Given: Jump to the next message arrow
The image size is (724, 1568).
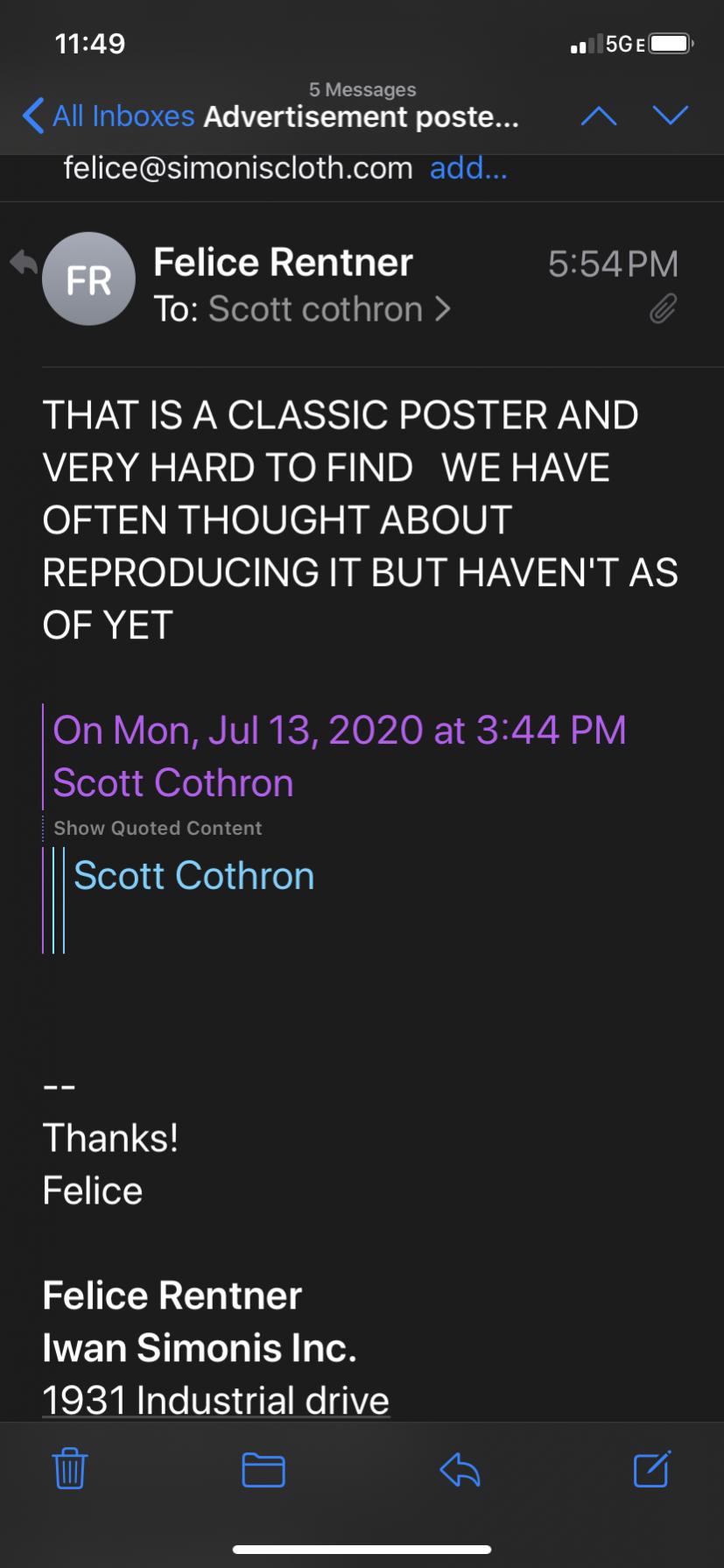Looking at the screenshot, I should click(x=671, y=116).
